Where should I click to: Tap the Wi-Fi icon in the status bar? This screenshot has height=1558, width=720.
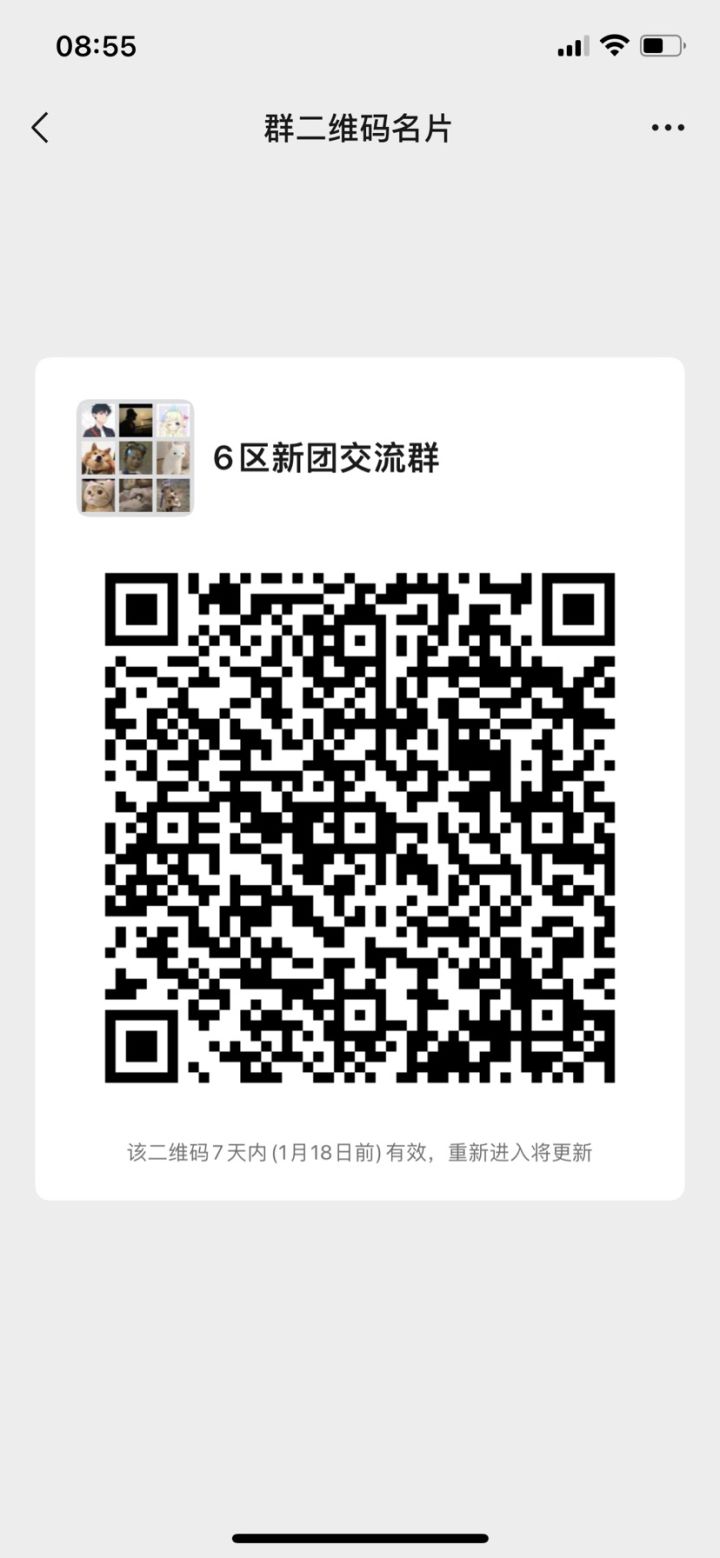coord(617,44)
